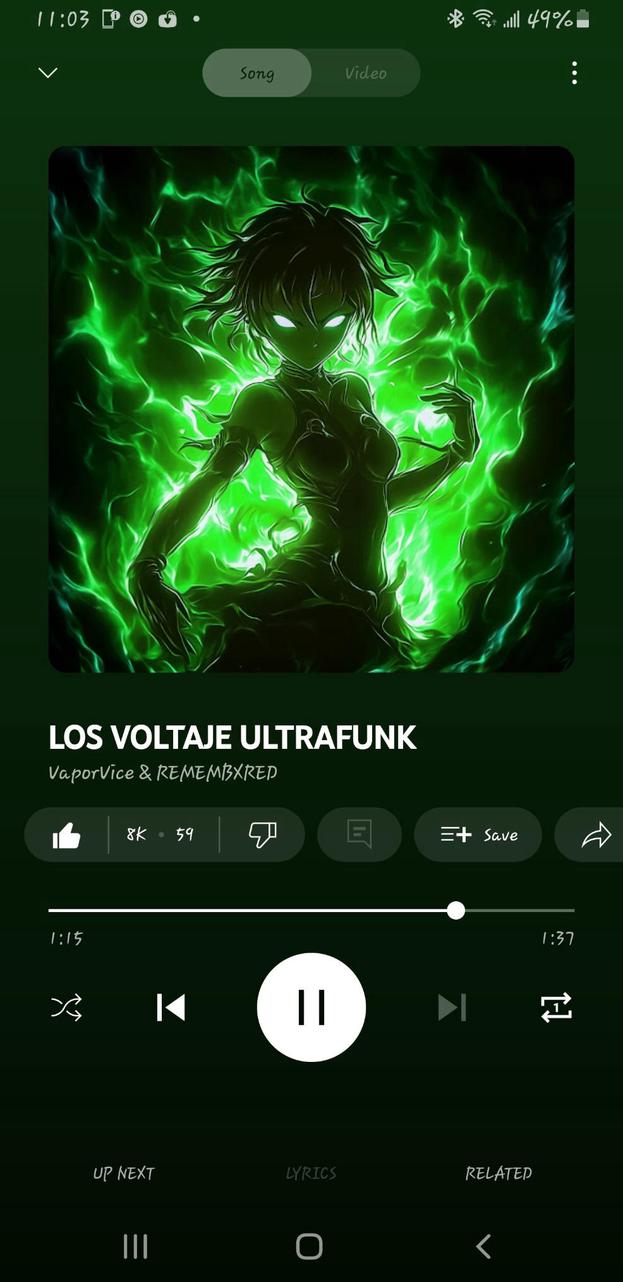Toggle shuffle mode
The height and width of the screenshot is (1282, 623).
pyautogui.click(x=66, y=1007)
